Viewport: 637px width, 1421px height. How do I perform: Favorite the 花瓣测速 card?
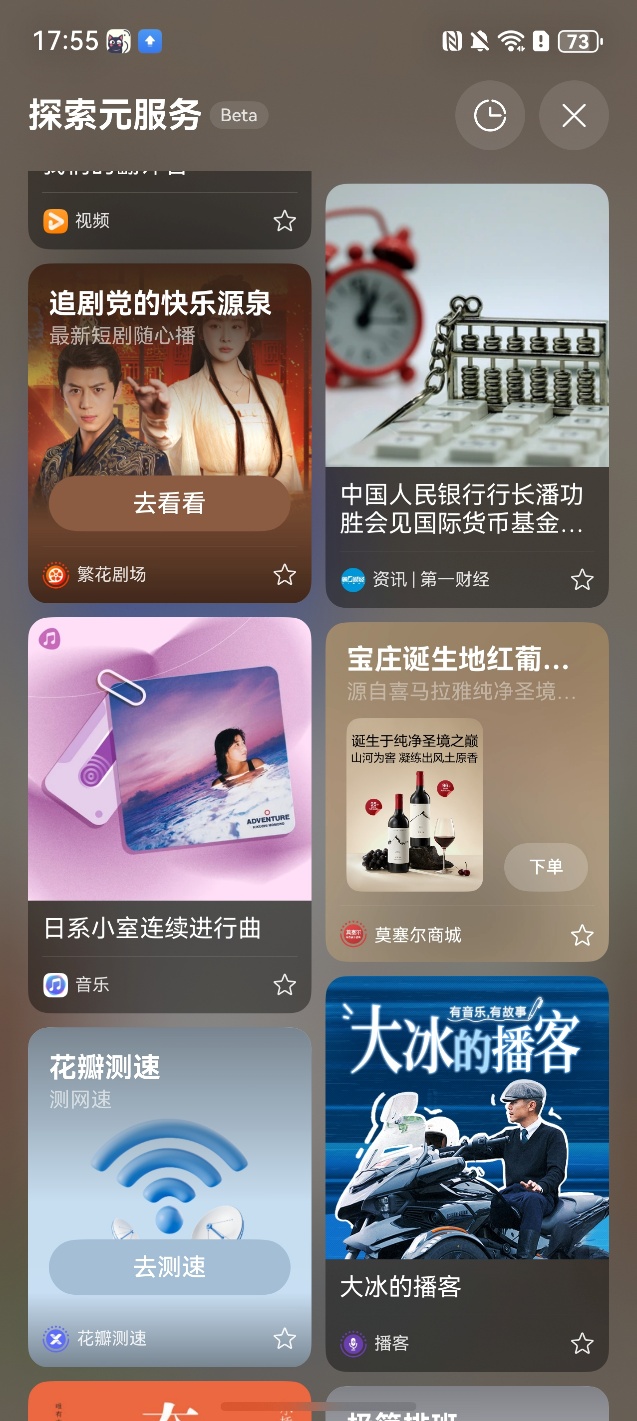(285, 1338)
